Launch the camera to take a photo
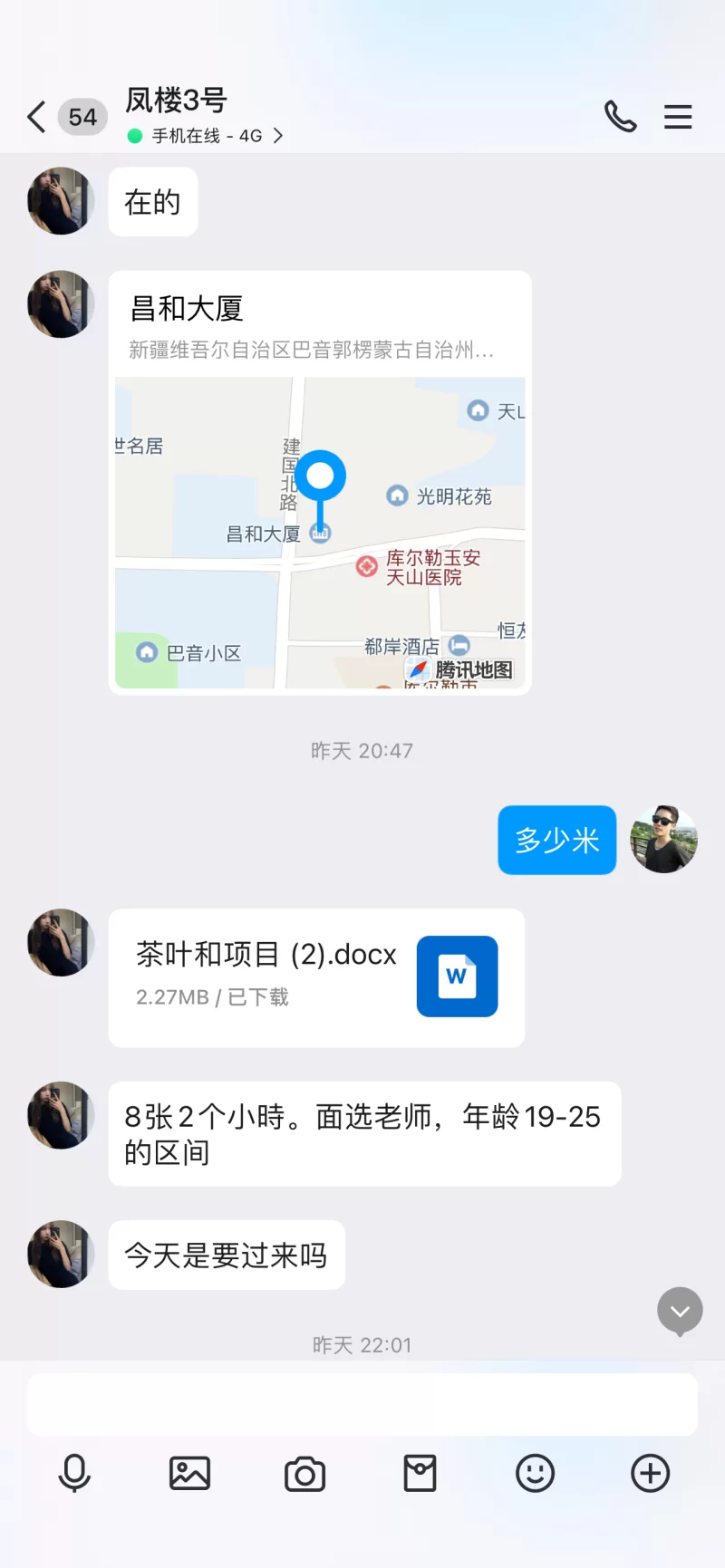The height and width of the screenshot is (1568, 725). 304,1474
